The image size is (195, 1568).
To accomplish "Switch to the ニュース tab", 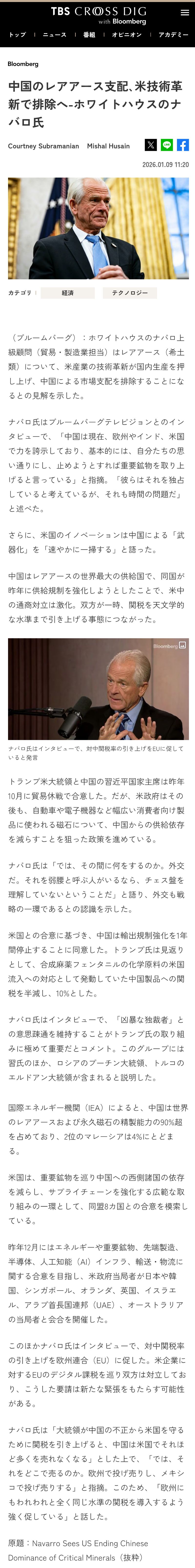I will click(54, 35).
